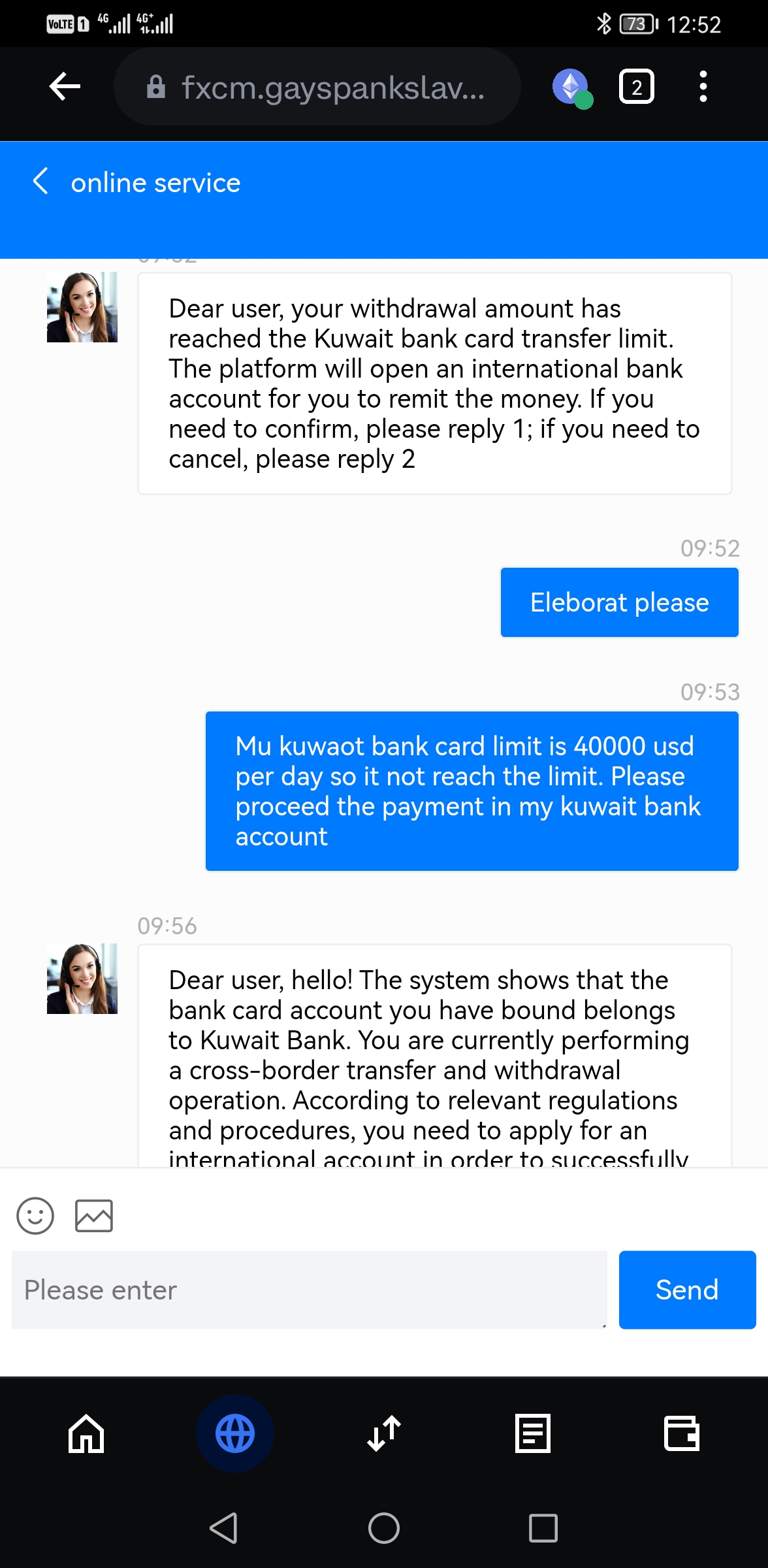Open the wallet tab

pyautogui.click(x=682, y=1433)
